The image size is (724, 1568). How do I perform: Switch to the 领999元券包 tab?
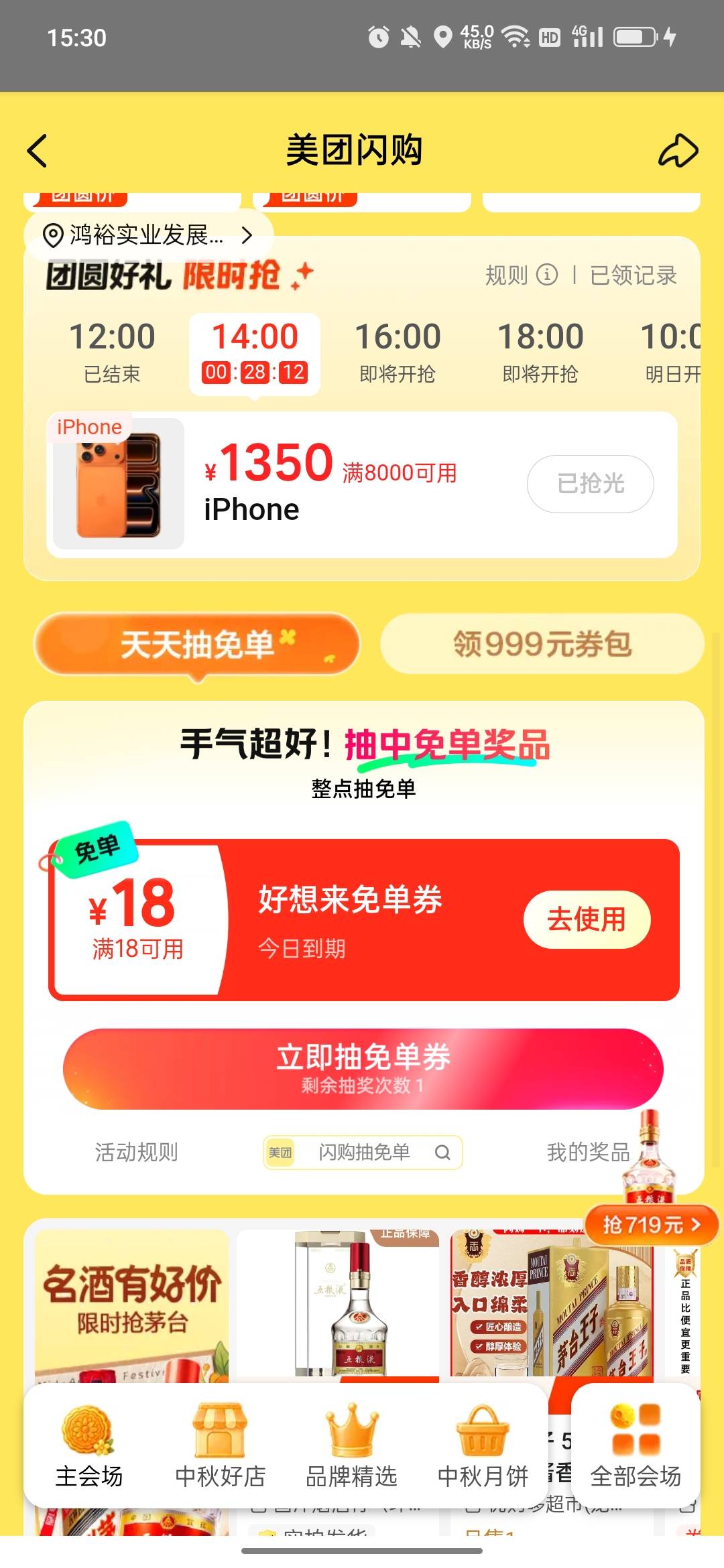542,644
